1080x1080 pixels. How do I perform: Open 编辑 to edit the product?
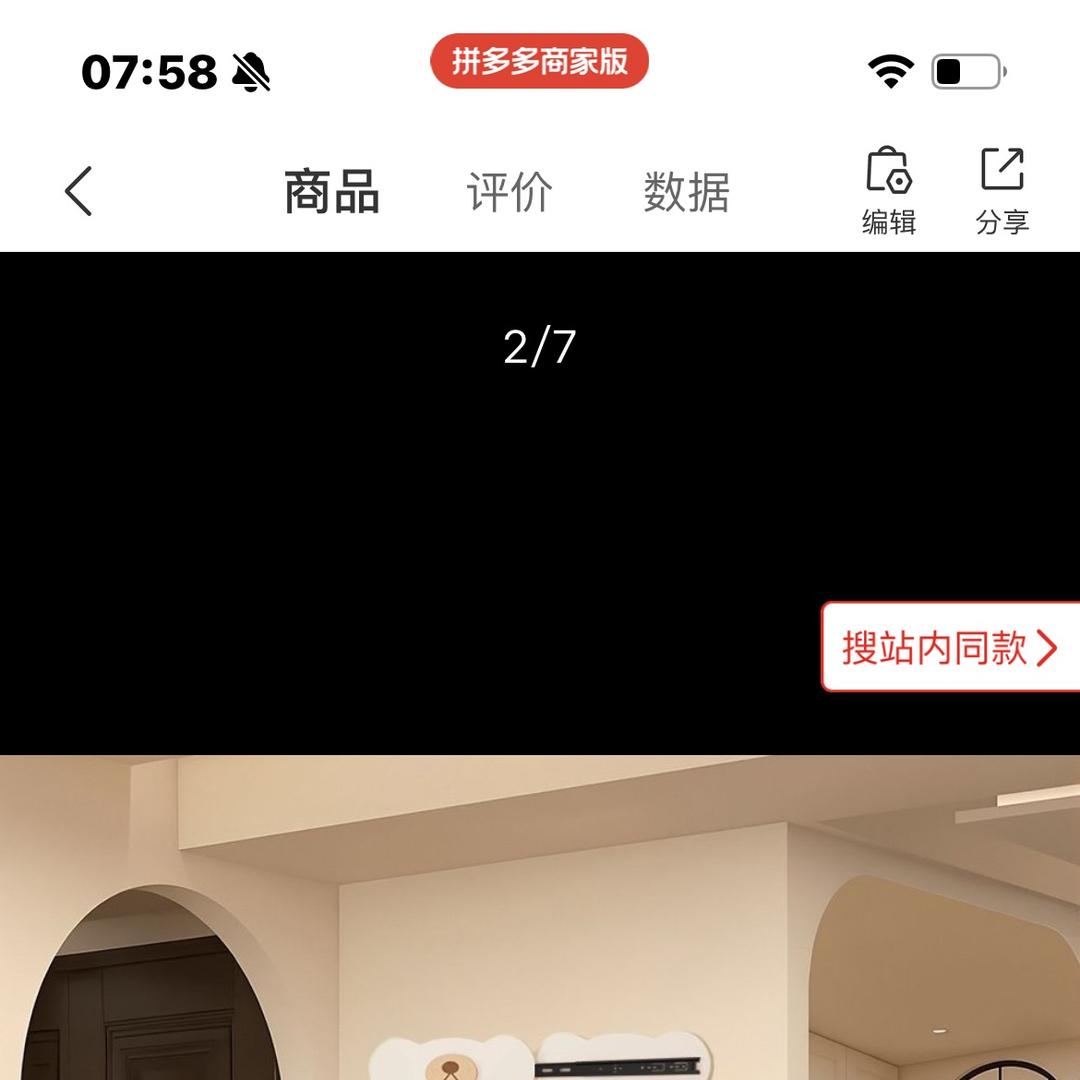(x=888, y=191)
